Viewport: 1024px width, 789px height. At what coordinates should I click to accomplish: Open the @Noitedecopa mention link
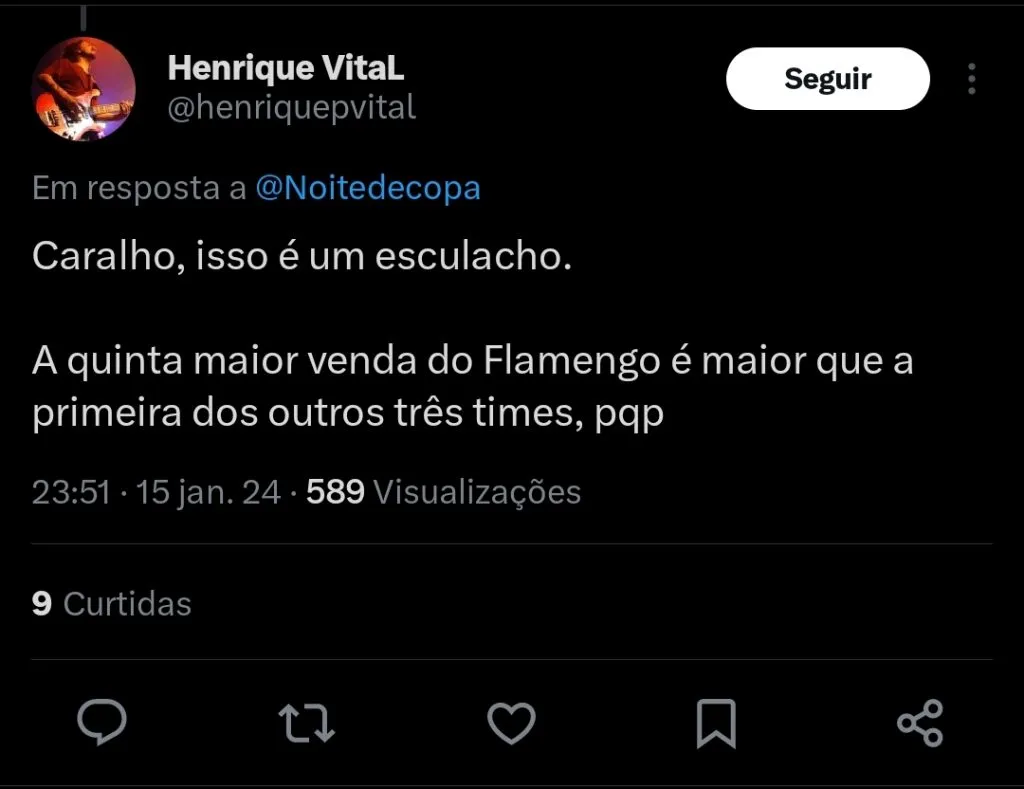(x=368, y=188)
